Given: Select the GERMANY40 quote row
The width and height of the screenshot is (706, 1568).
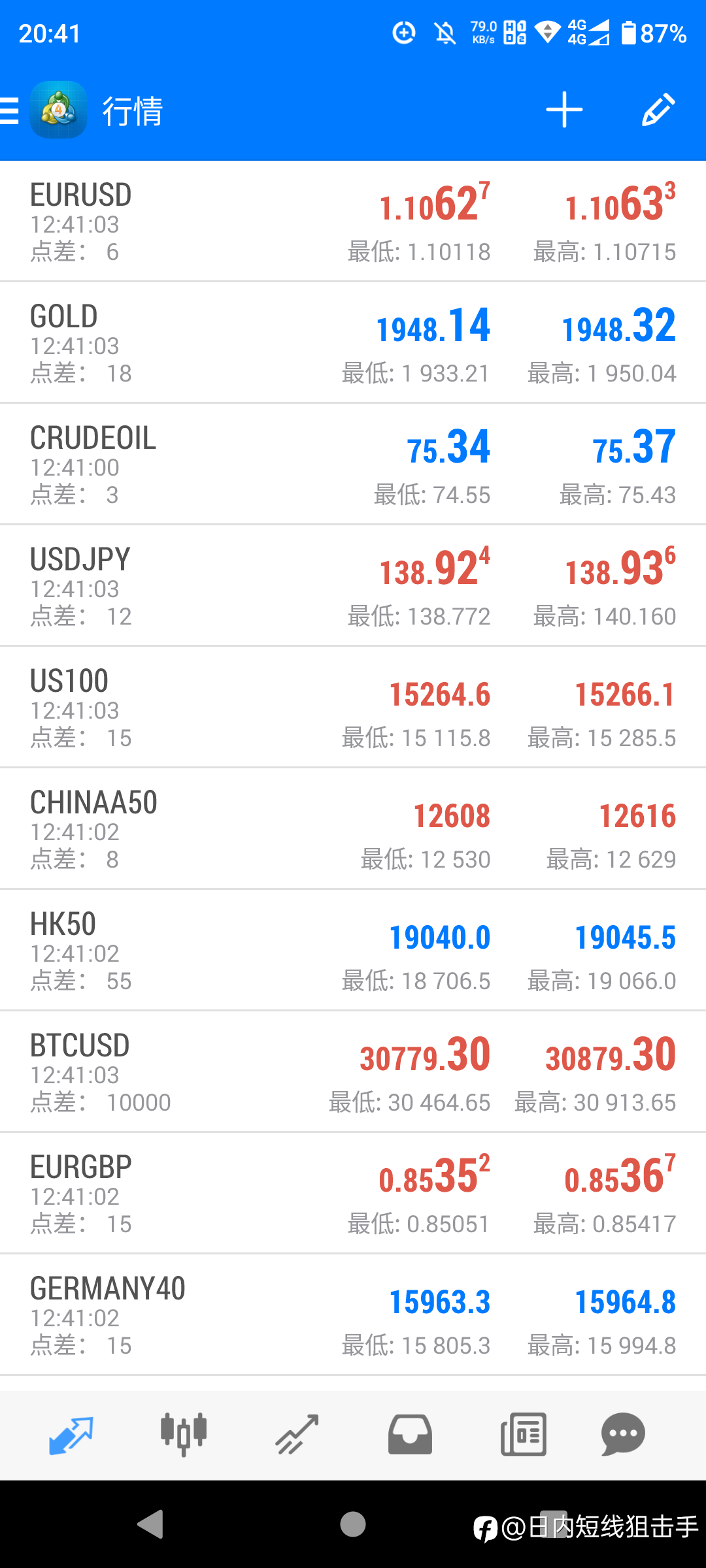Looking at the screenshot, I should tap(353, 1315).
